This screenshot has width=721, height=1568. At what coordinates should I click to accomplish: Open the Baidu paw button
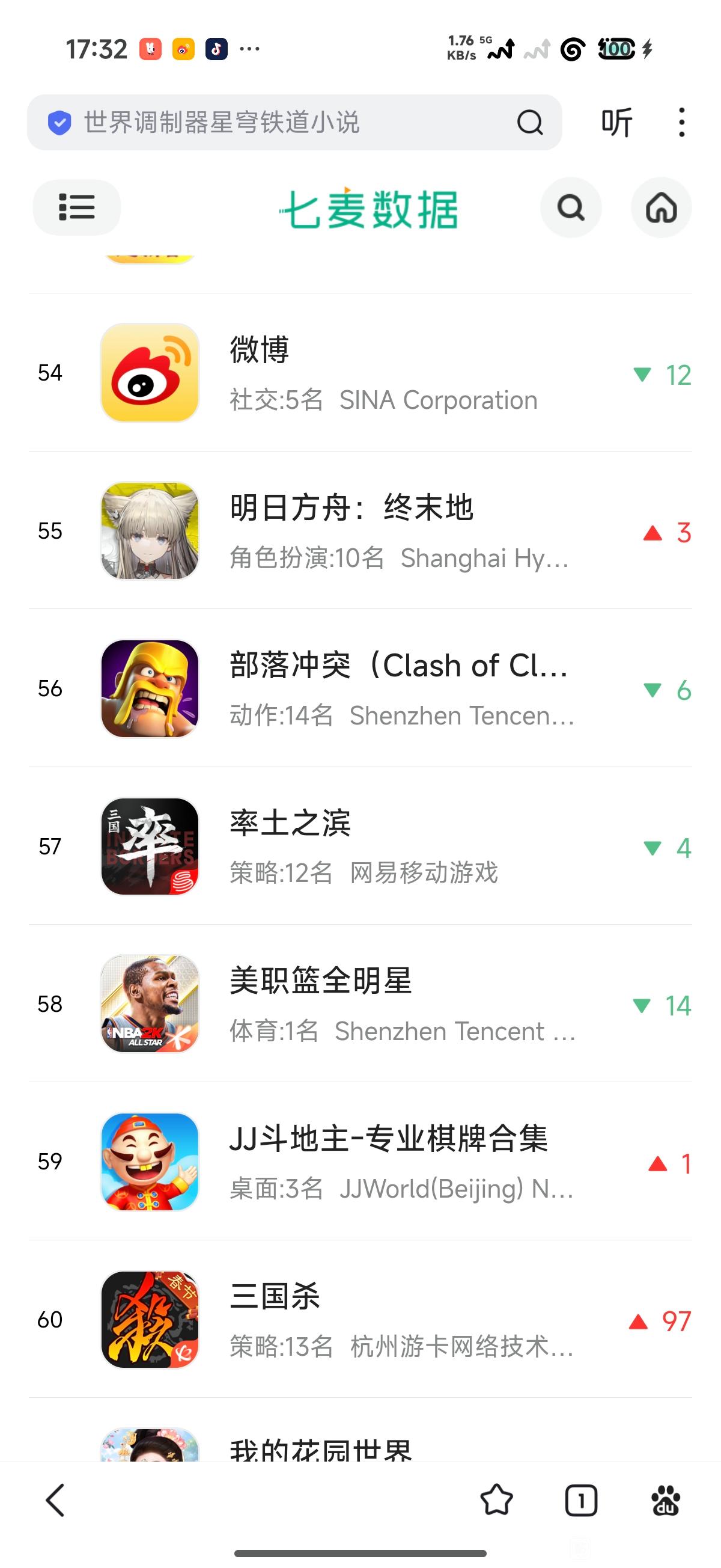coord(666,1500)
